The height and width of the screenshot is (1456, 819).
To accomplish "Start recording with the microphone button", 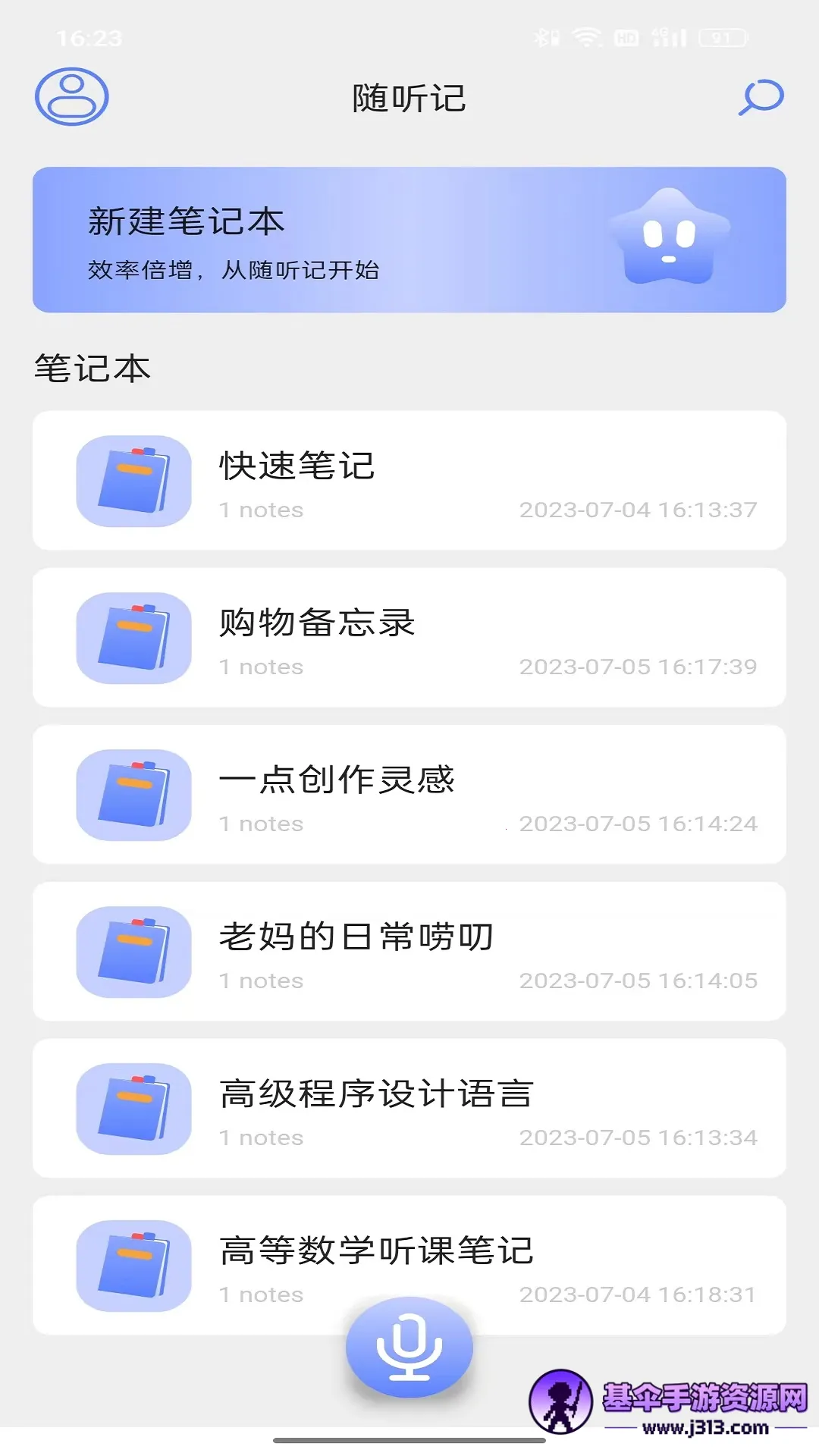I will point(409,1348).
